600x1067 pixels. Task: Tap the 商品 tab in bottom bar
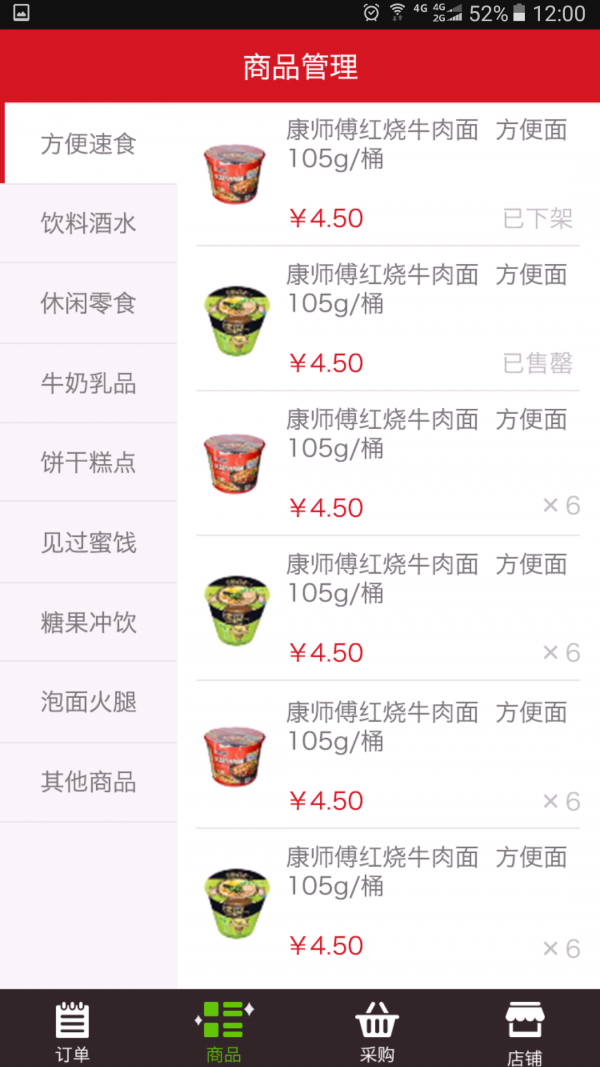(224, 1030)
